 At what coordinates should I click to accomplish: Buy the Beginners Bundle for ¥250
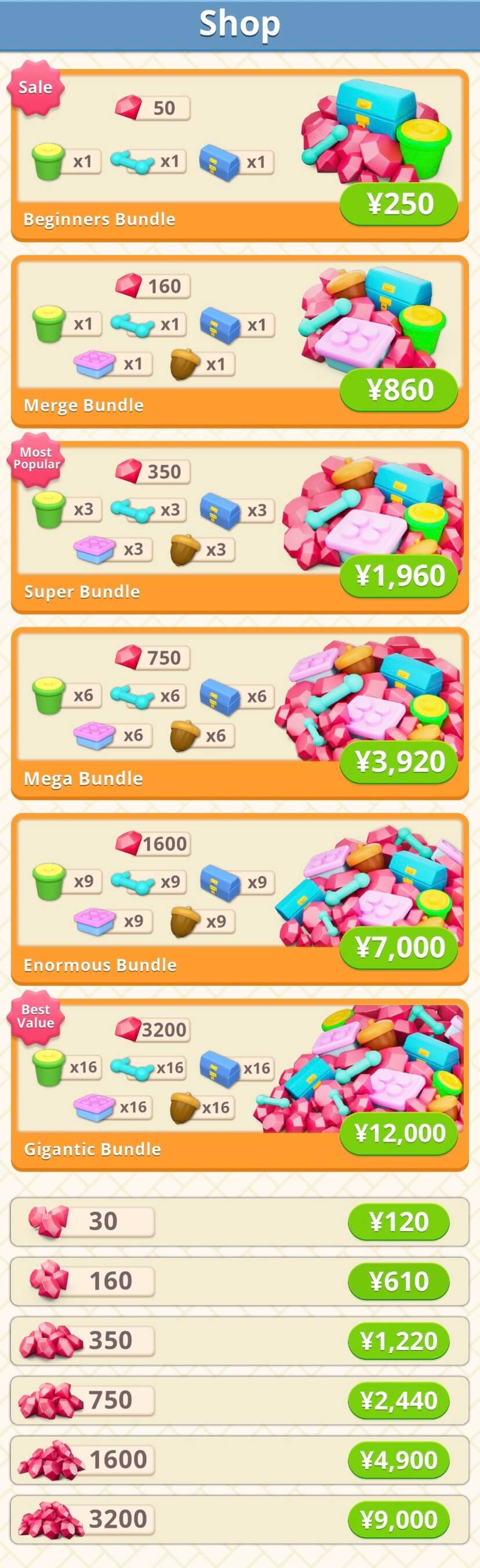(x=398, y=205)
